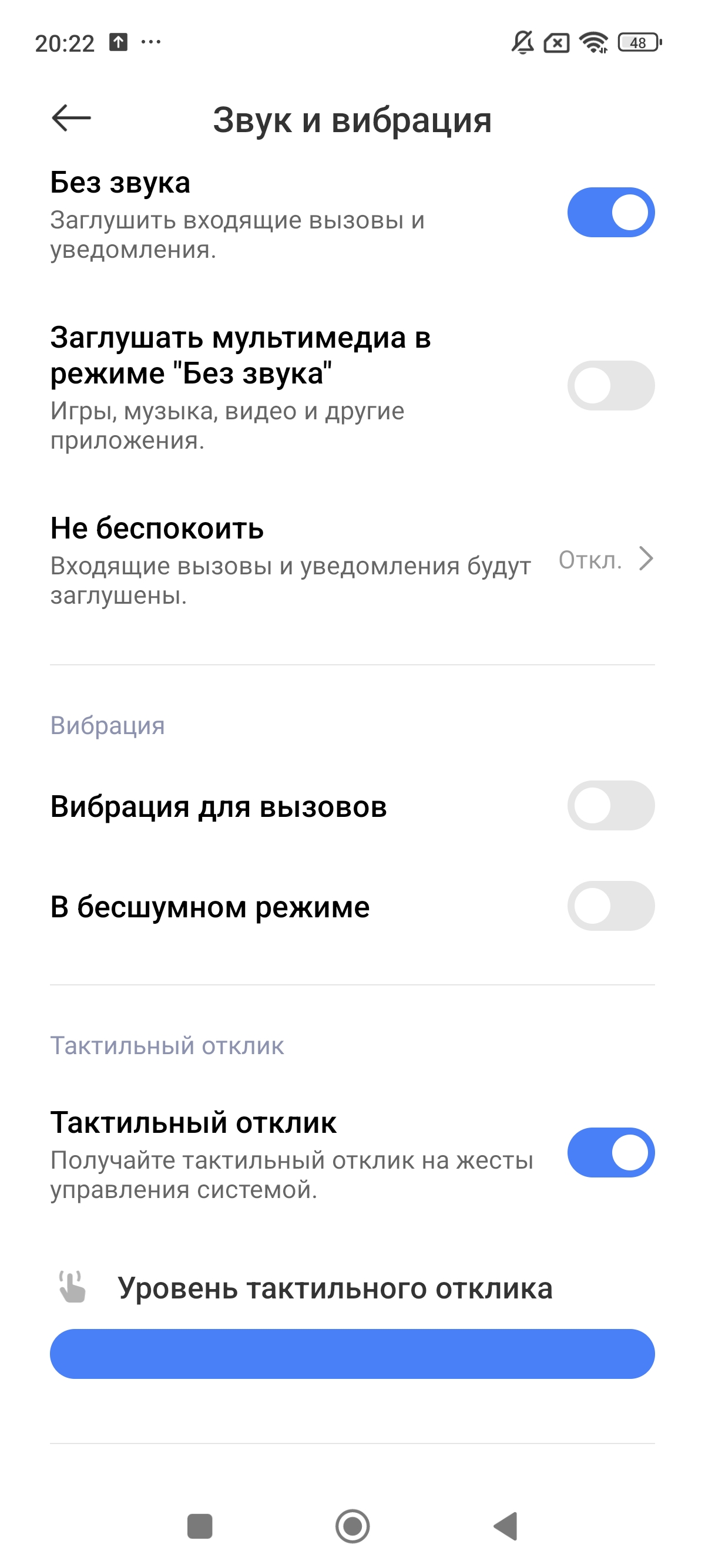
Task: Enable Вибрация для вызовов
Action: click(x=610, y=805)
